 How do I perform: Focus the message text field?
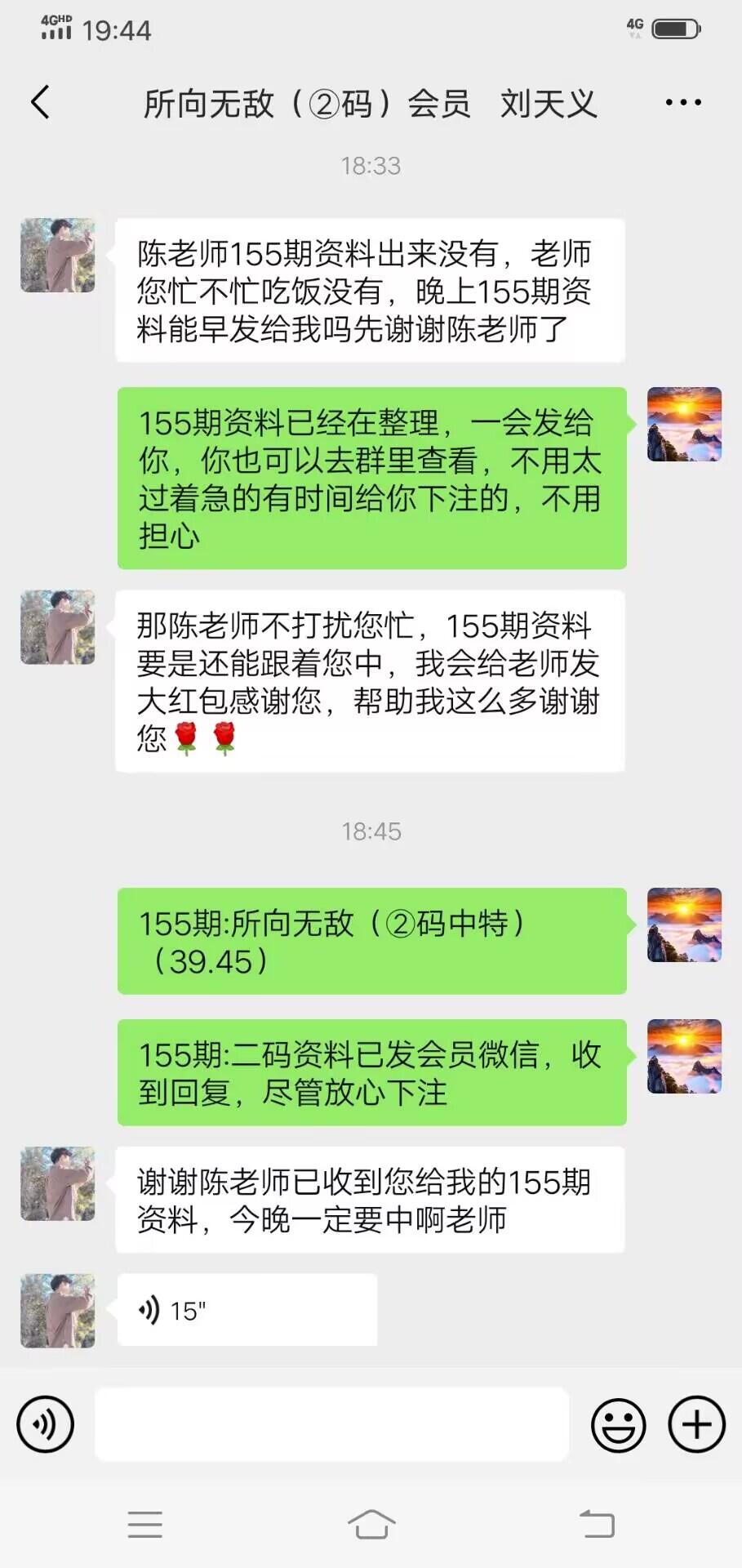[x=331, y=1424]
